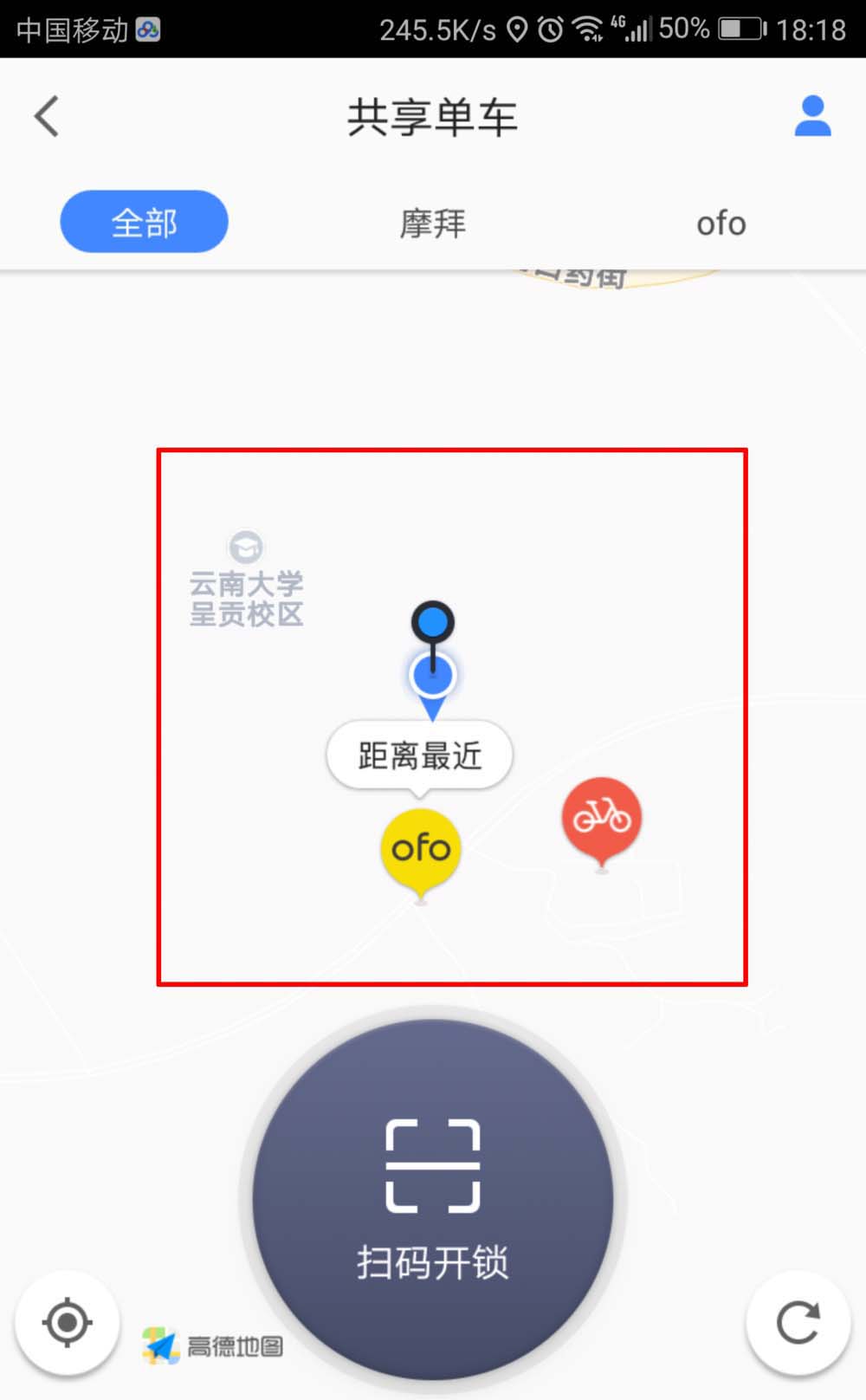Switch to the ofo tab
Viewport: 866px width, 1400px height.
click(721, 224)
